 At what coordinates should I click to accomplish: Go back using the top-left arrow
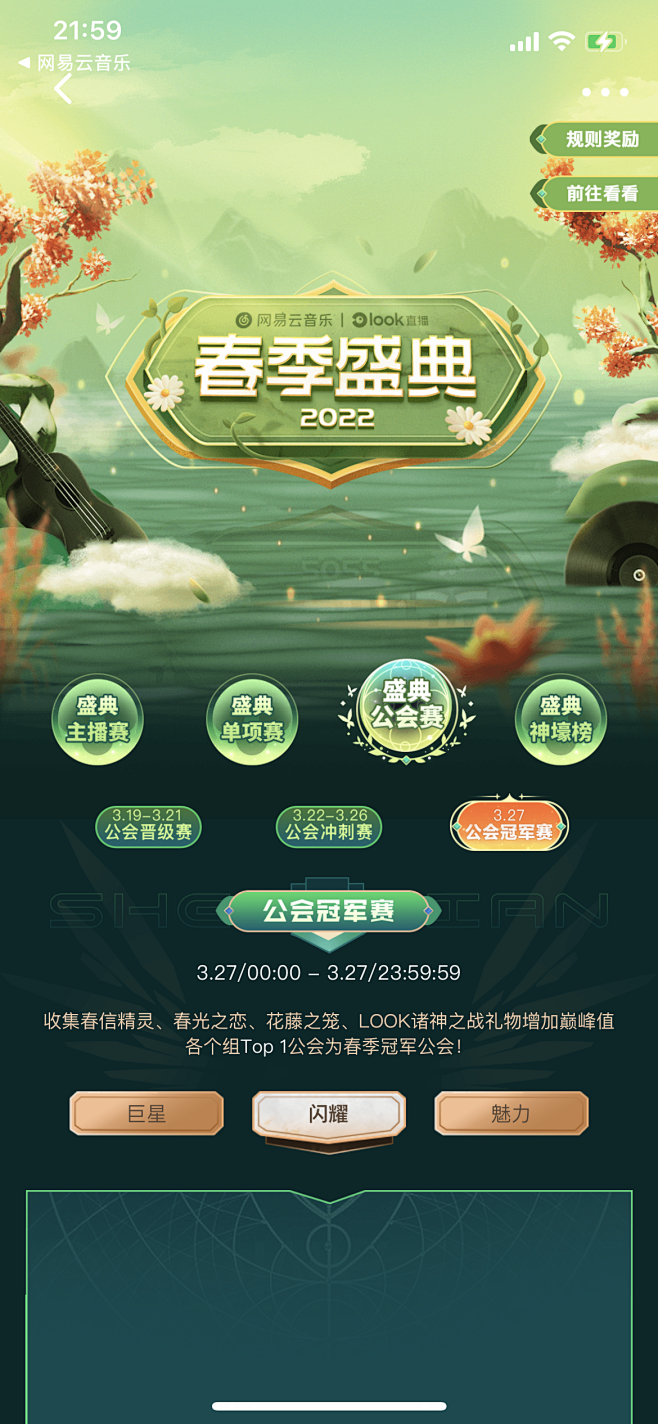pyautogui.click(x=63, y=89)
